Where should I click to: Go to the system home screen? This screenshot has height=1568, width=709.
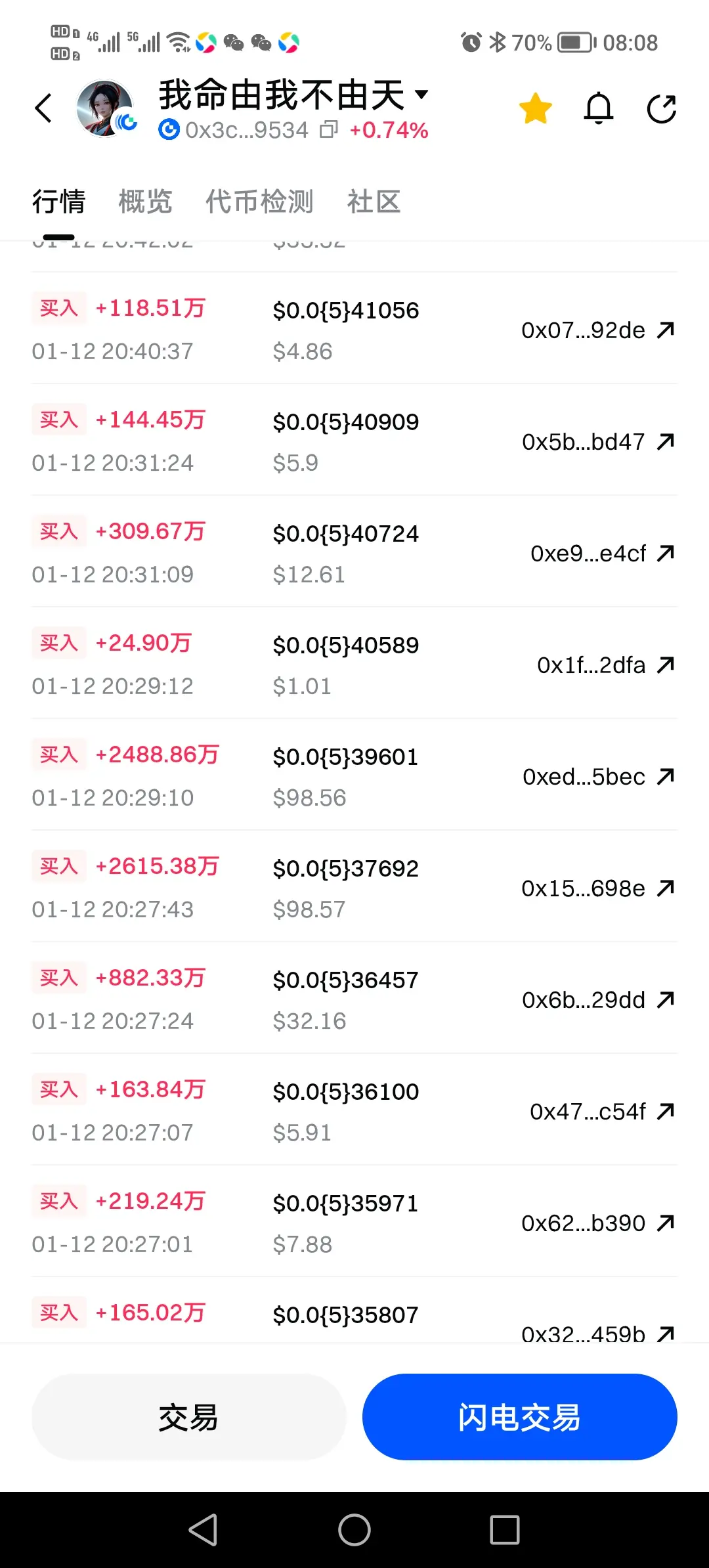(x=354, y=1530)
